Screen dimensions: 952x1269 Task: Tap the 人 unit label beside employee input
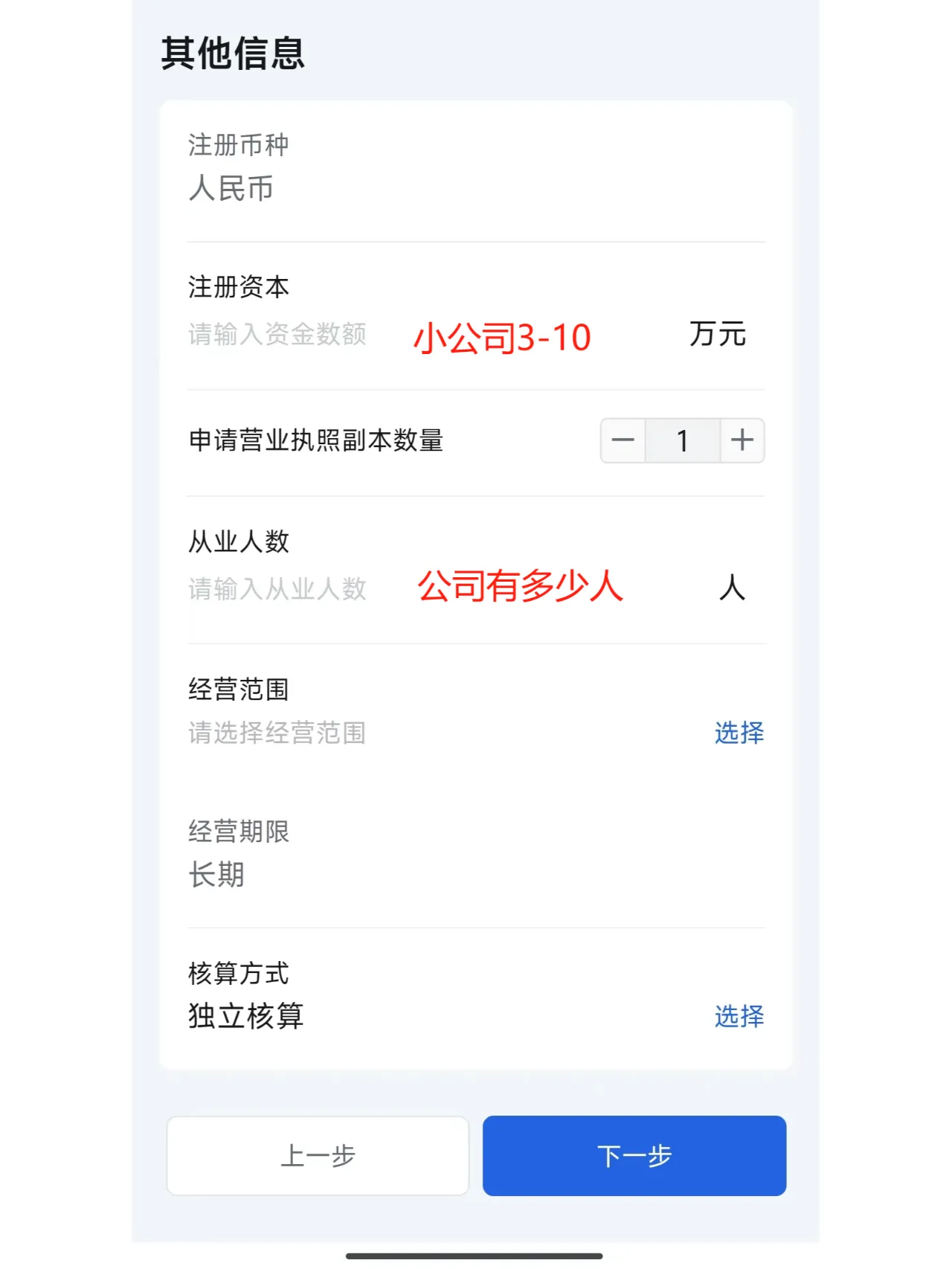pos(733,589)
